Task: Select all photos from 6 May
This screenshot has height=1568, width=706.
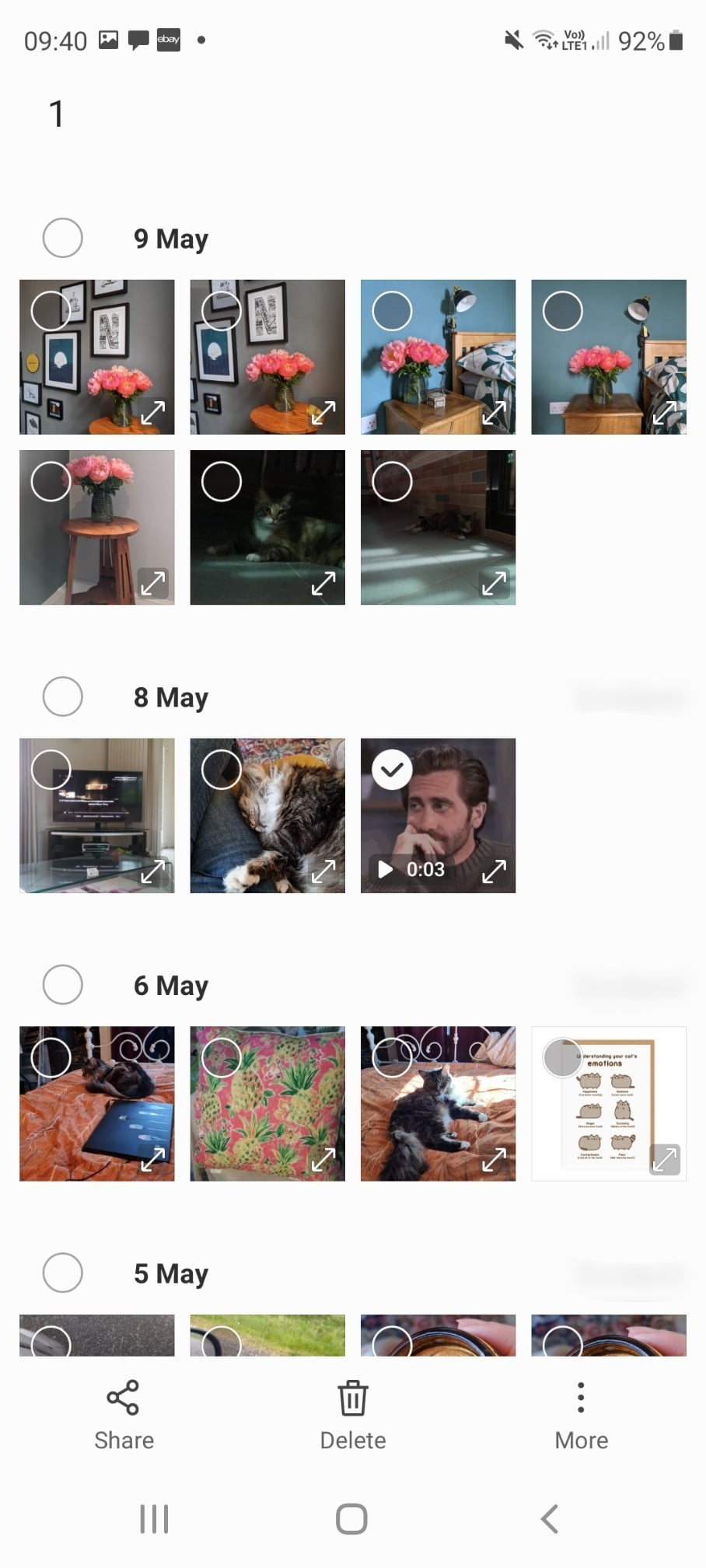Action: click(62, 984)
